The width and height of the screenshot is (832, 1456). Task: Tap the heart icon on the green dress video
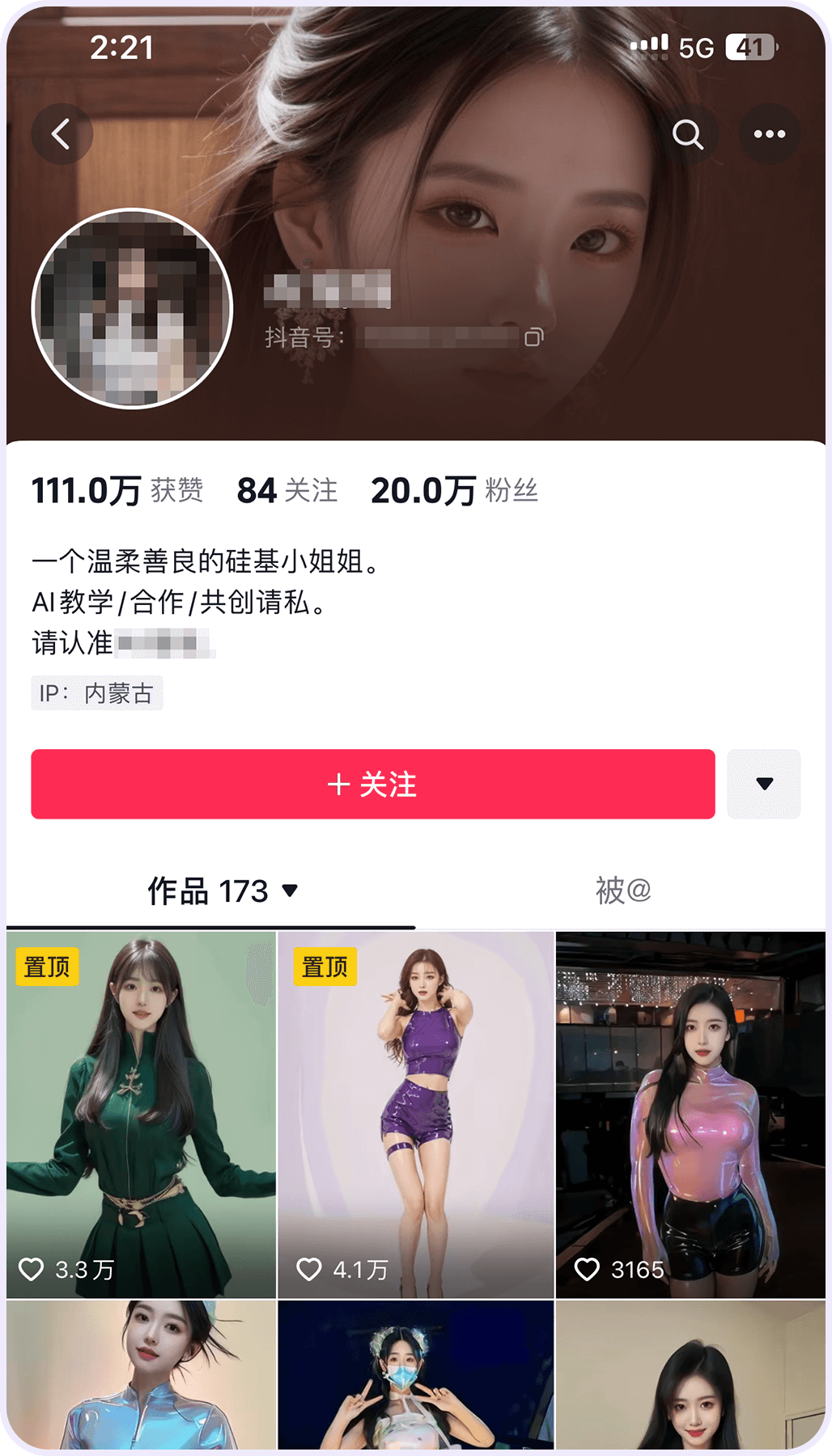pyautogui.click(x=34, y=1270)
